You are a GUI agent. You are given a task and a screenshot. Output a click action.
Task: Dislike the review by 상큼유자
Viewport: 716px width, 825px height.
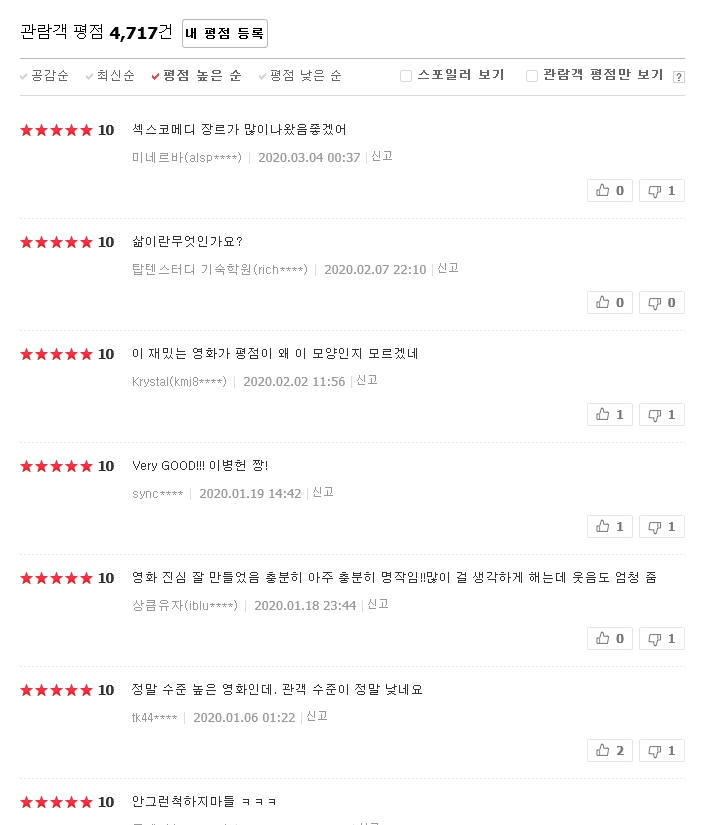pos(661,638)
